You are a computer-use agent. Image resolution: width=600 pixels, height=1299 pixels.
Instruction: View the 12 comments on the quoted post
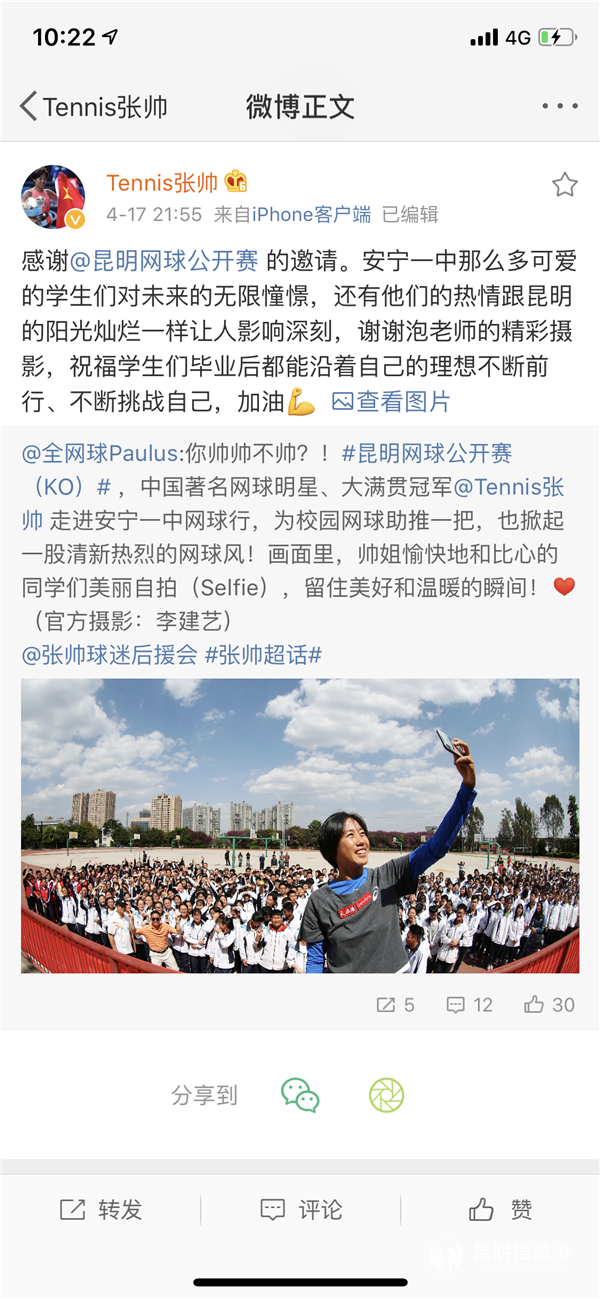pos(470,1005)
